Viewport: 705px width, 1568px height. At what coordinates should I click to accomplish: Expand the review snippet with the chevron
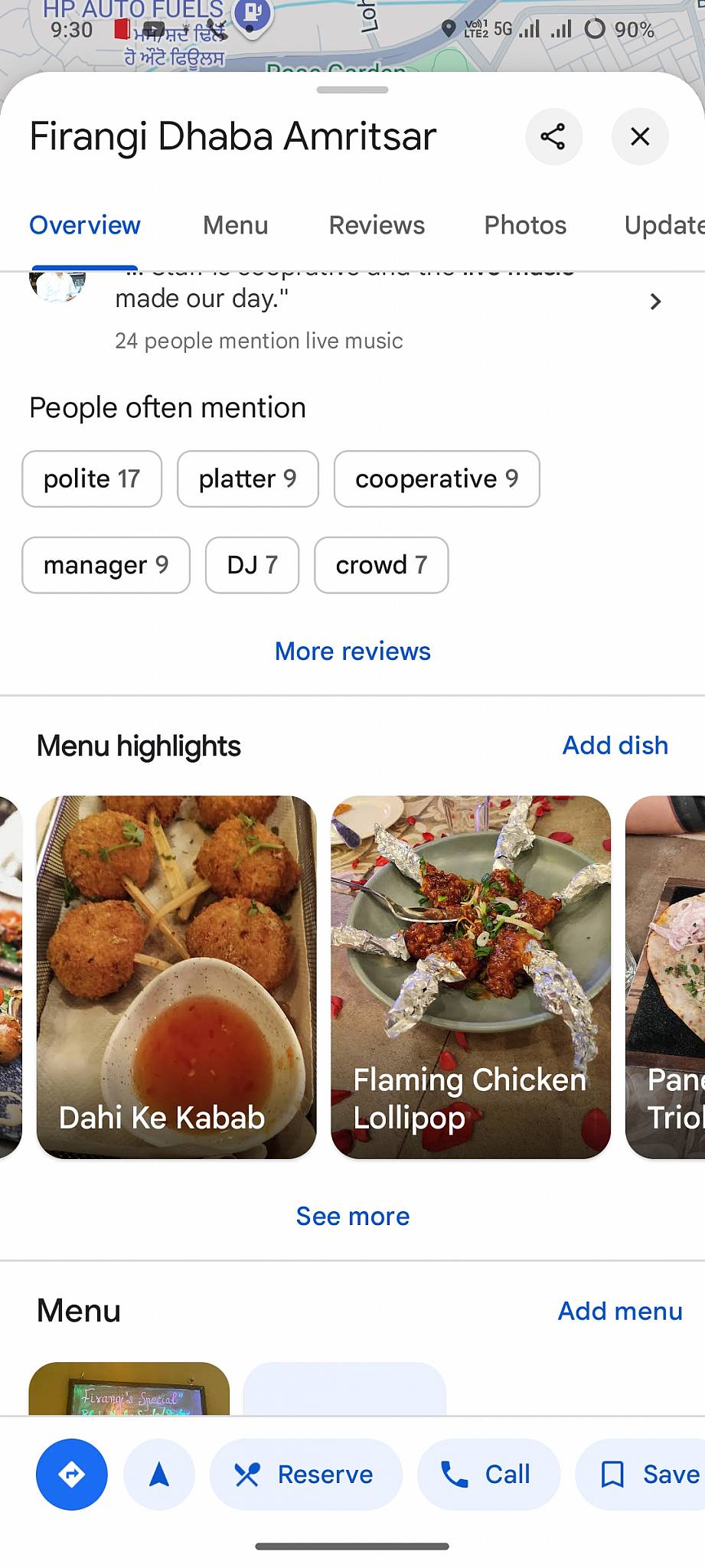click(655, 302)
